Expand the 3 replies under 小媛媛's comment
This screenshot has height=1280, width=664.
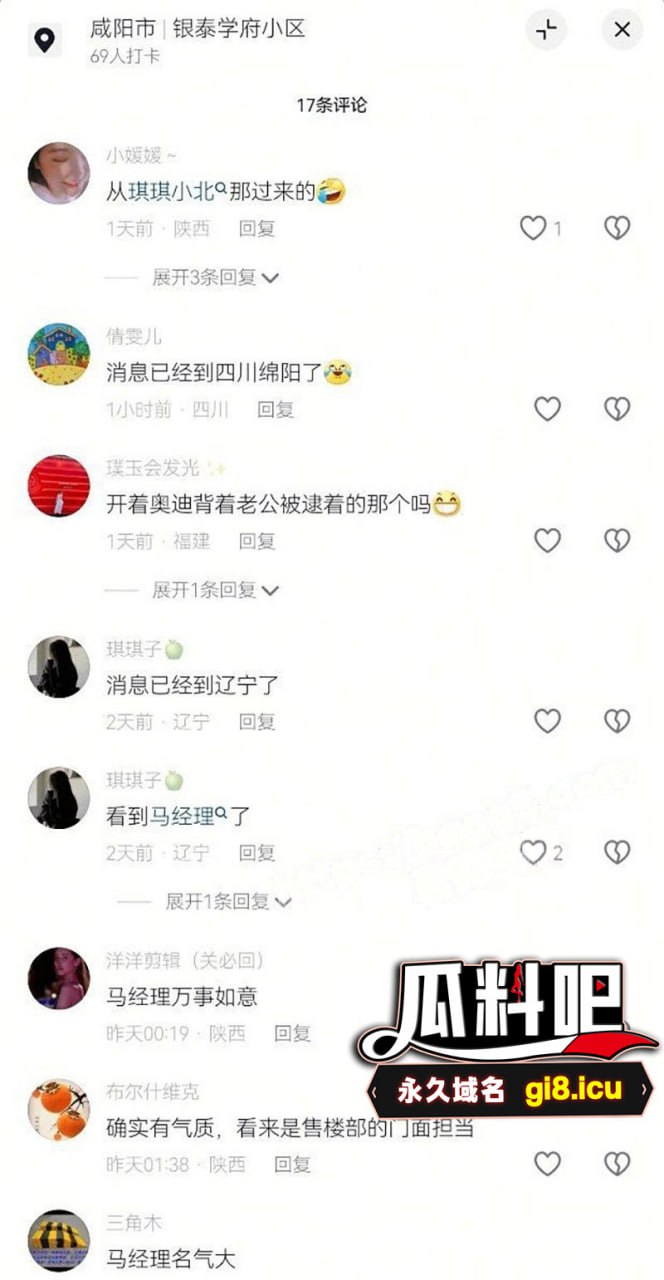pyautogui.click(x=215, y=277)
